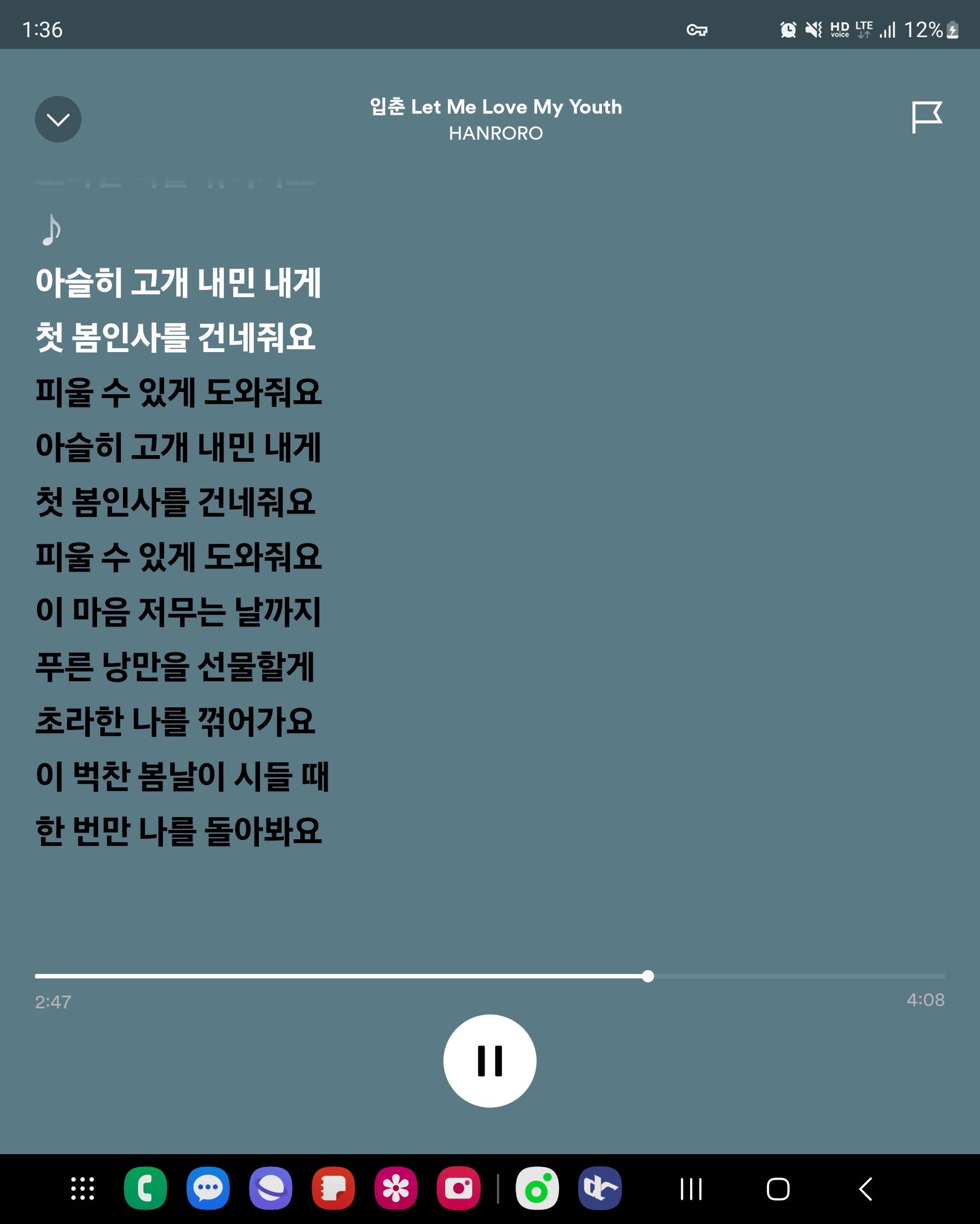Report lyrics using the flag icon
The height and width of the screenshot is (1224, 980).
[x=926, y=117]
